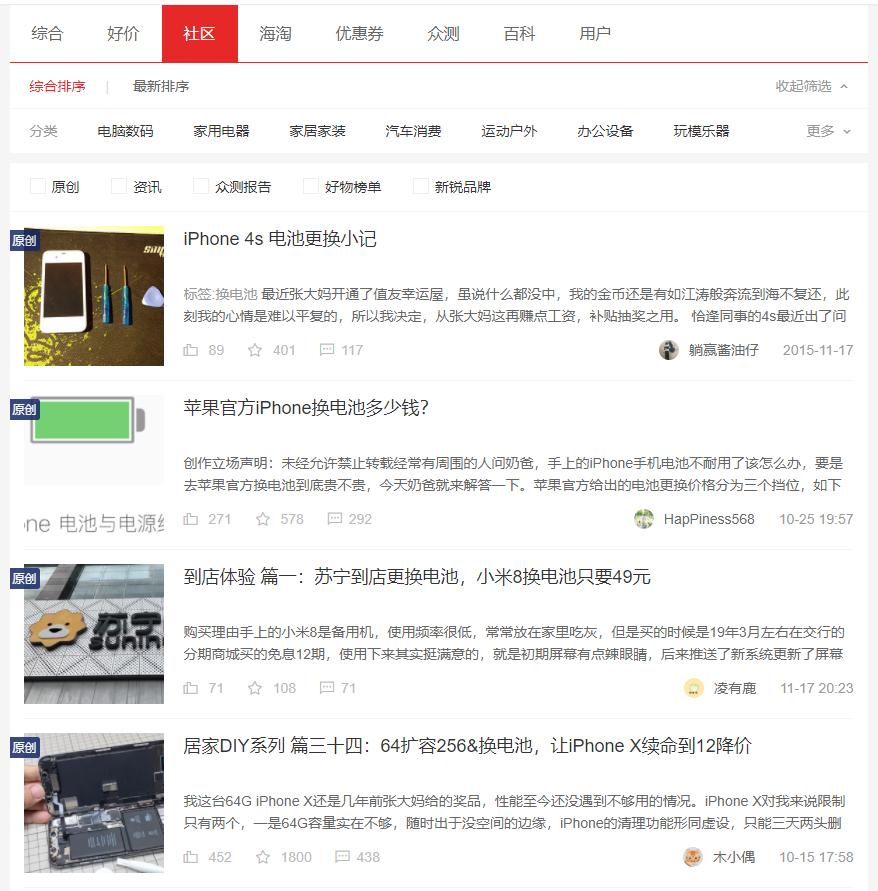Image resolution: width=878 pixels, height=891 pixels.
Task: Give a thumbs-up to the 居家DIY系列 article
Action: click(x=189, y=856)
